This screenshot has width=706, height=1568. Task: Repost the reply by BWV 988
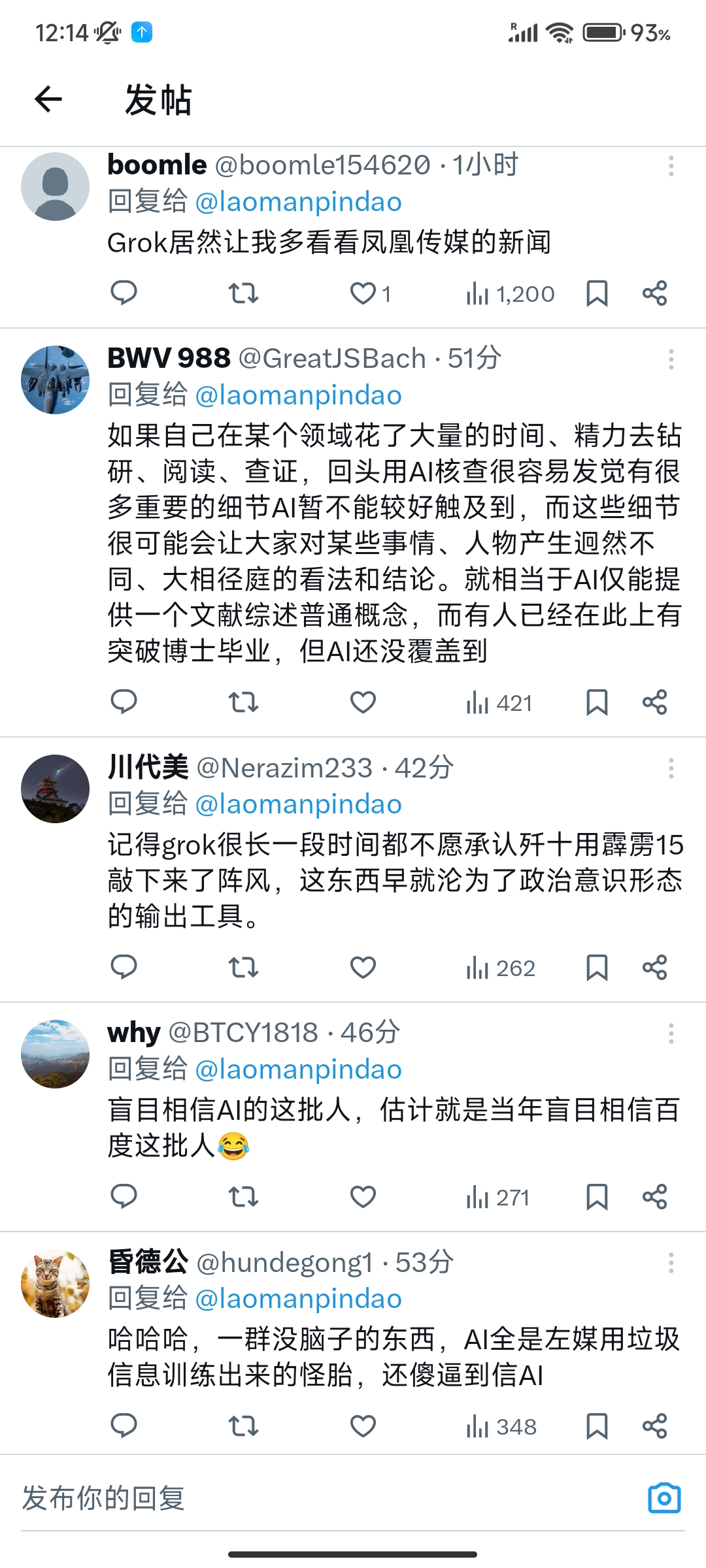click(x=243, y=702)
